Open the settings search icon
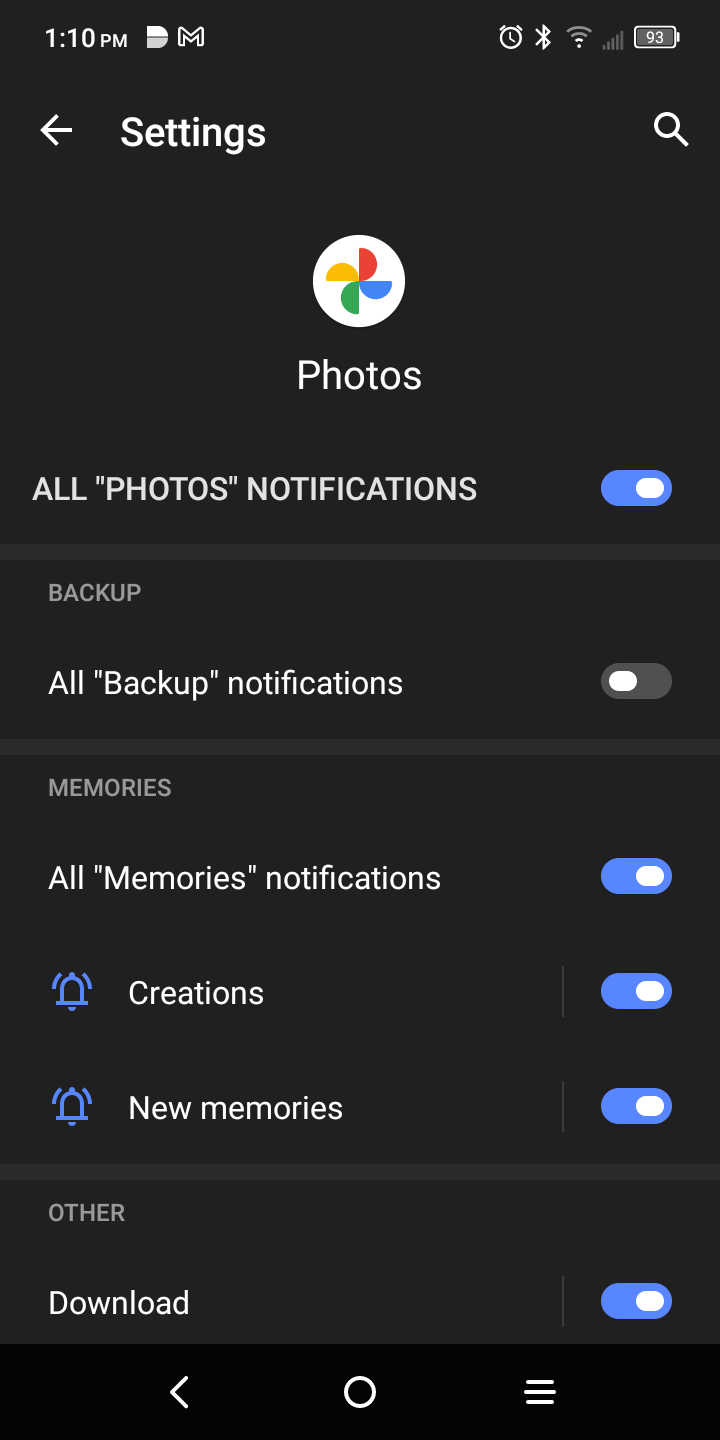 click(670, 130)
